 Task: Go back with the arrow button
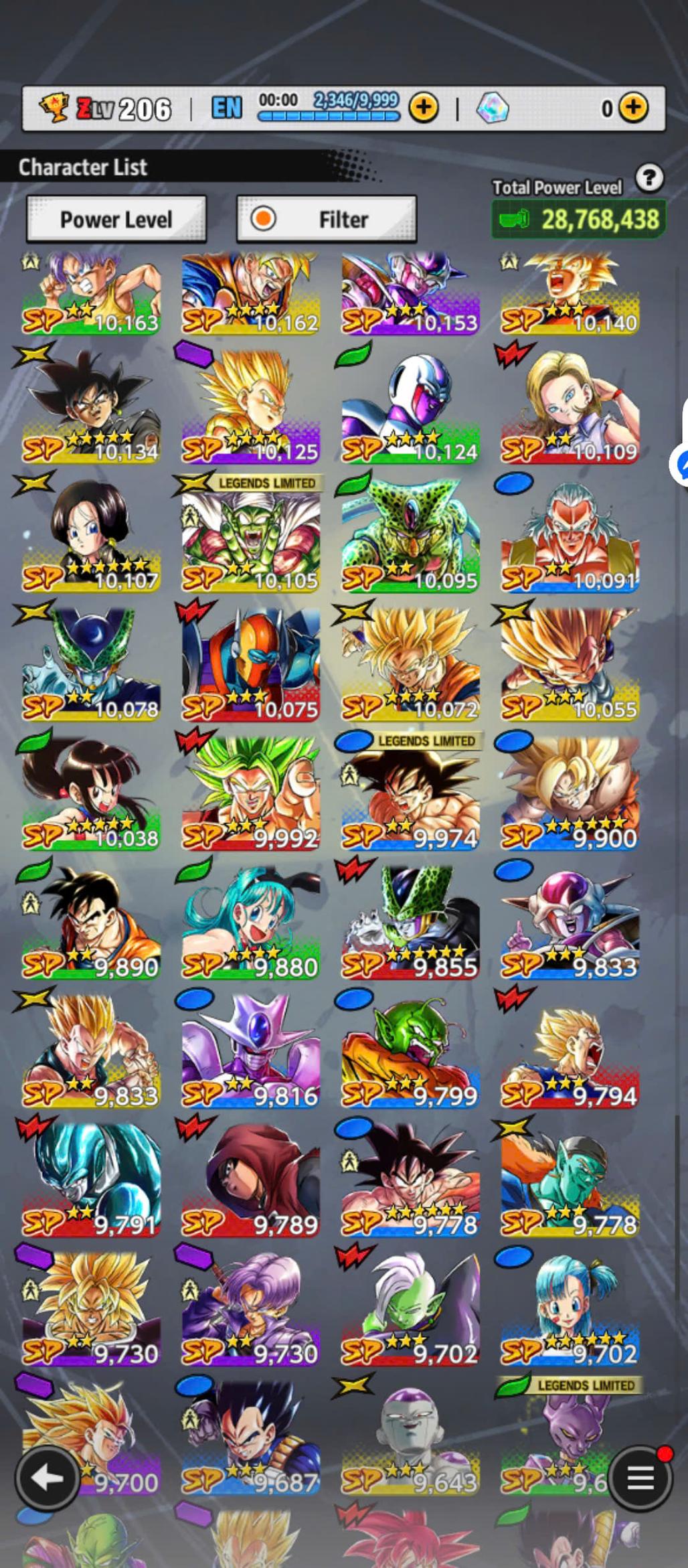pyautogui.click(x=48, y=1478)
